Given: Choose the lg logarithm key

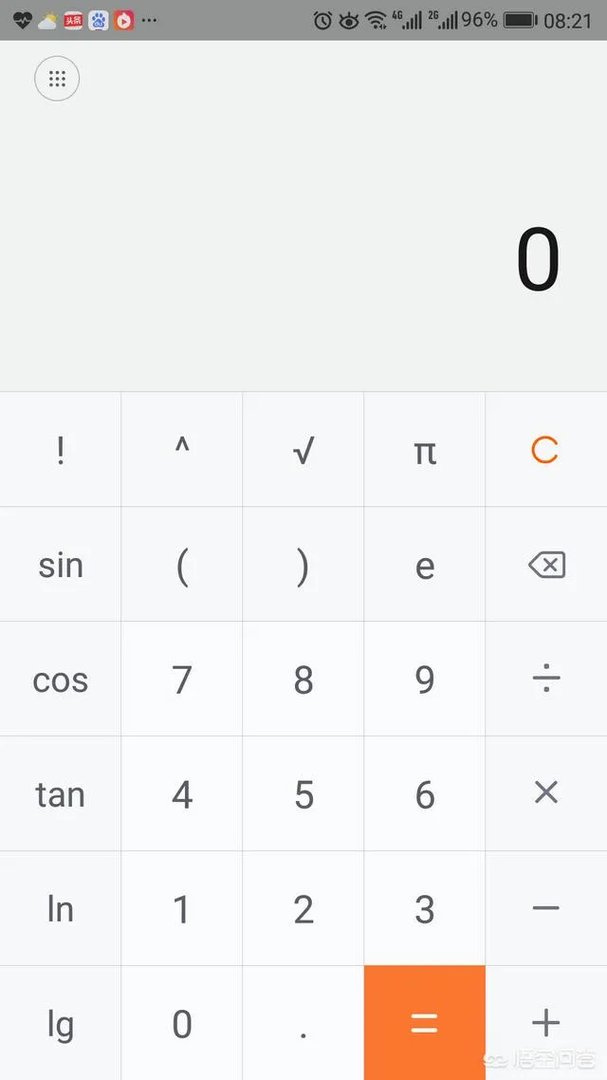Looking at the screenshot, I should 61,1024.
